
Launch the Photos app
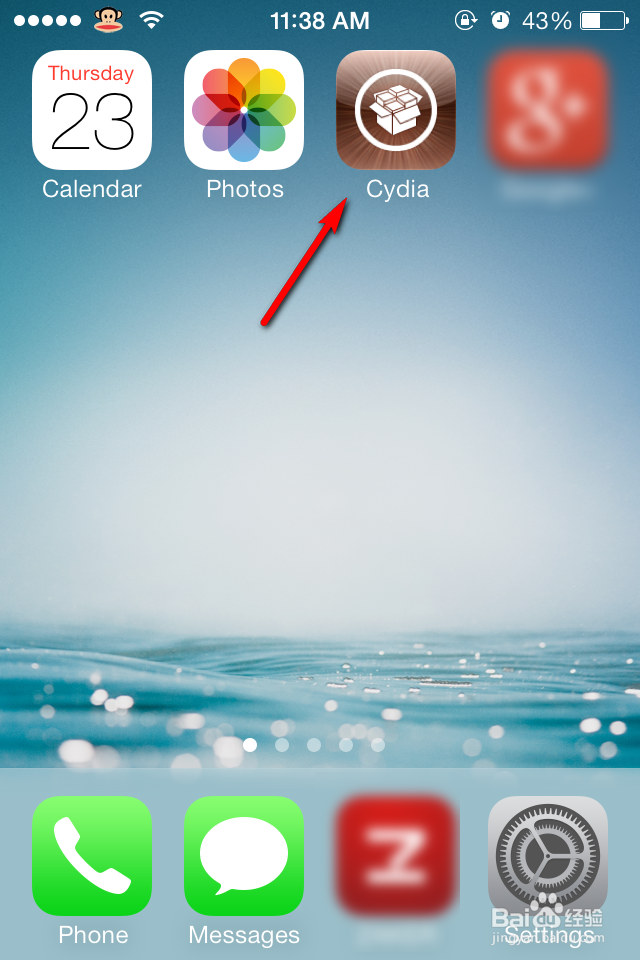pyautogui.click(x=244, y=110)
